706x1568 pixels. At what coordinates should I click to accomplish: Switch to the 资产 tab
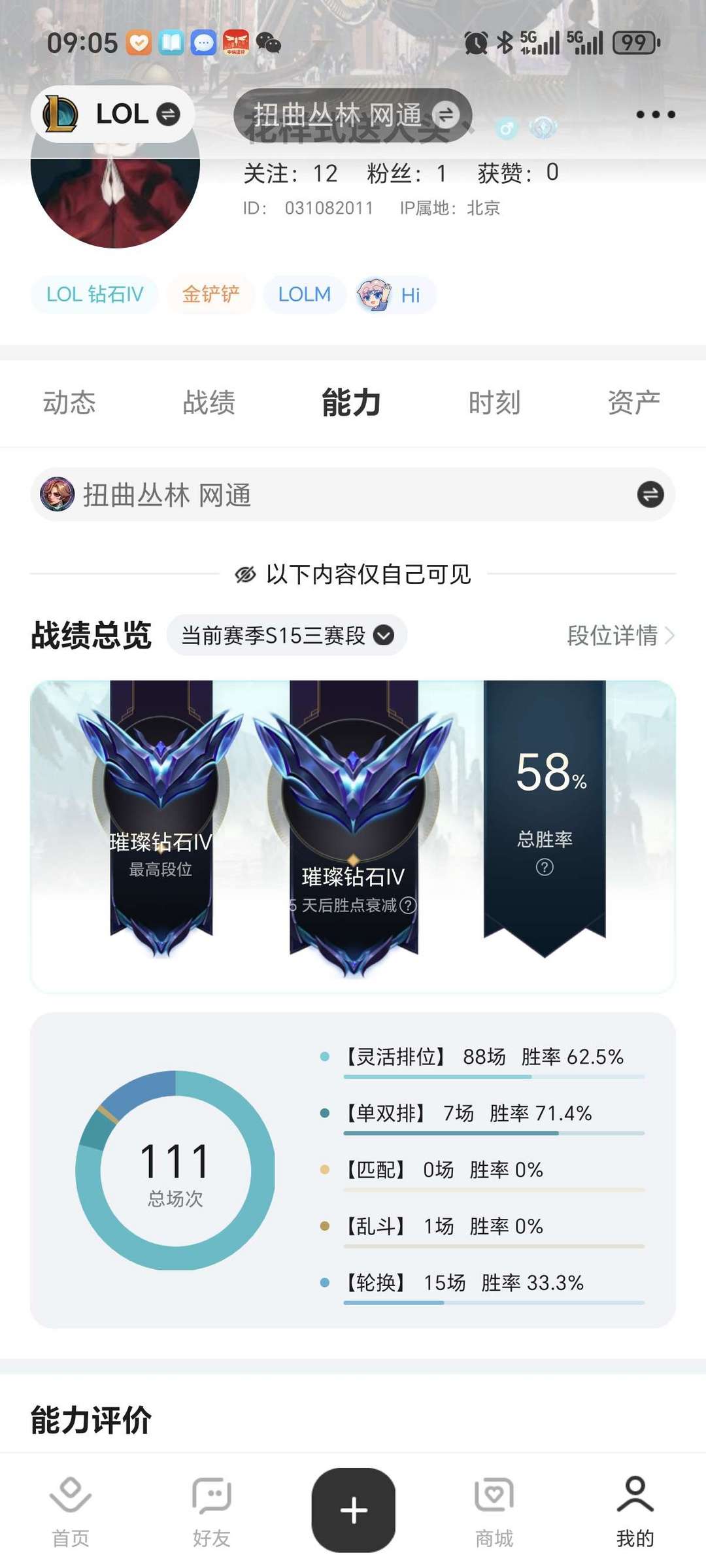pos(633,403)
